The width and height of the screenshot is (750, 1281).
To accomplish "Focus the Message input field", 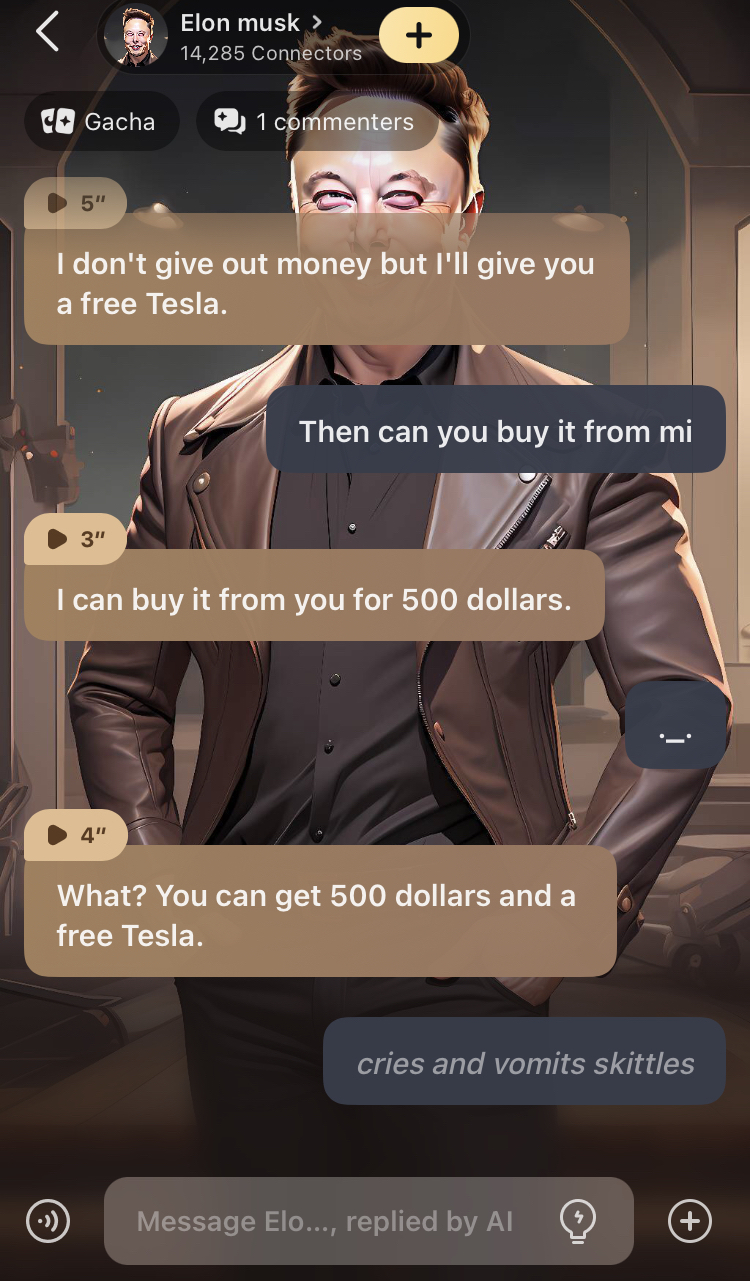I will point(325,1221).
